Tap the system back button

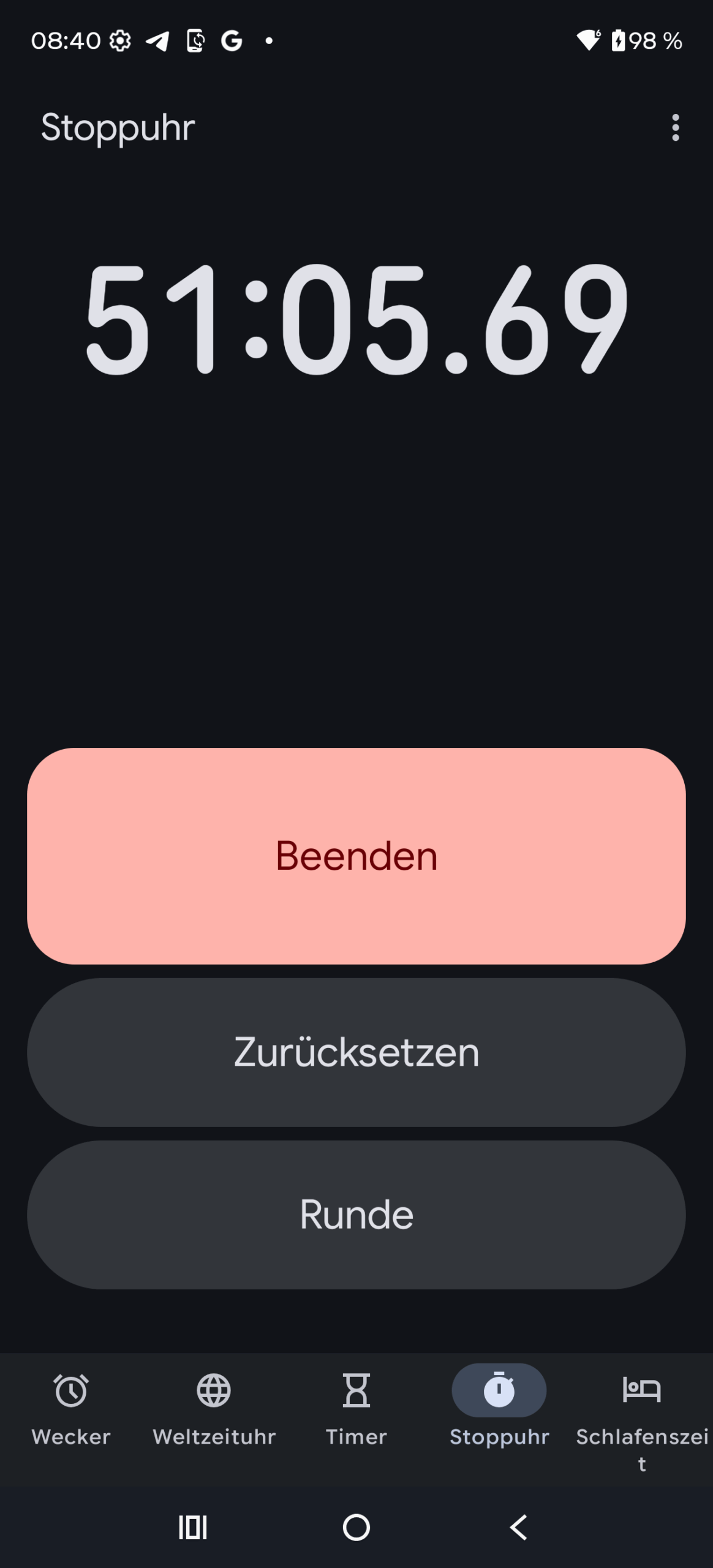click(519, 1528)
